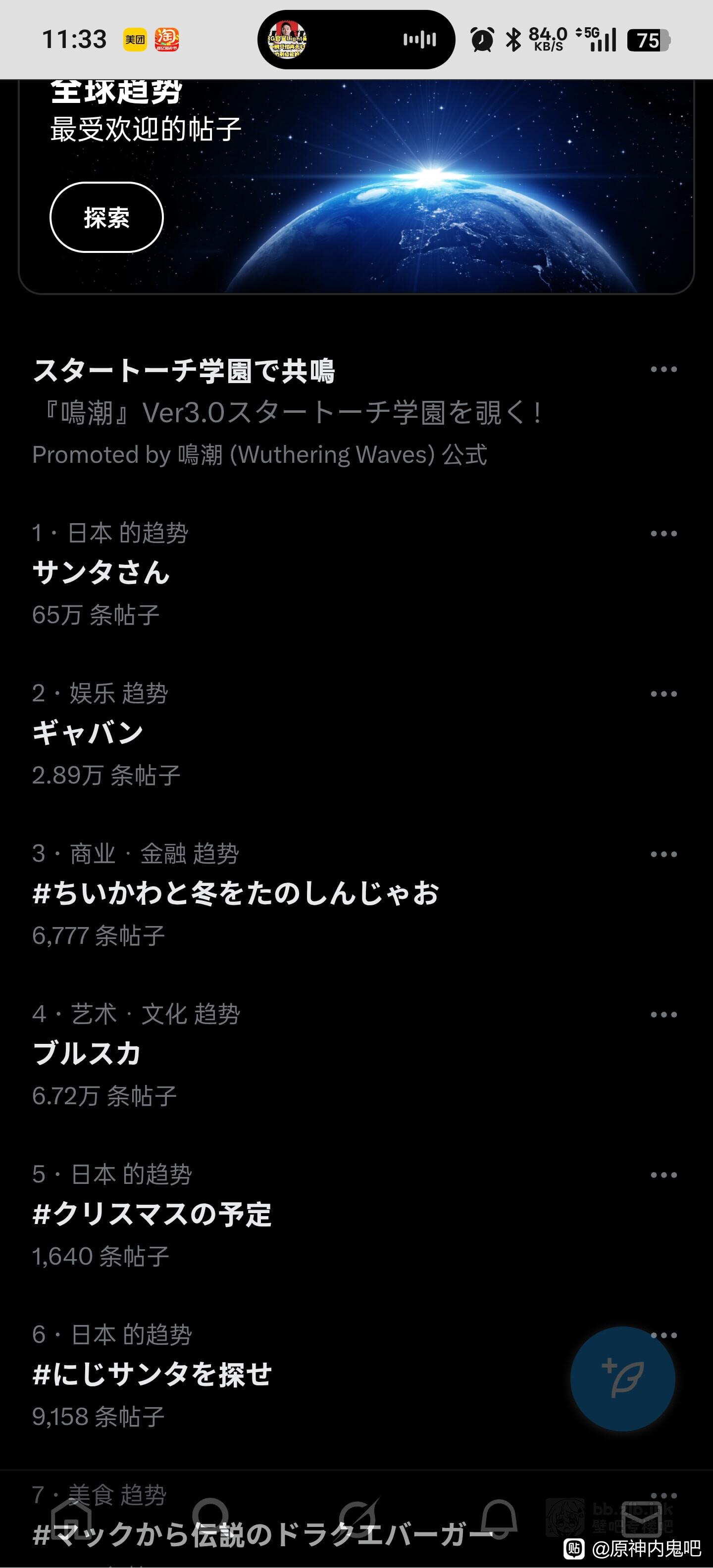View the trend サンタさん
The width and height of the screenshot is (713, 1568).
pyautogui.click(x=101, y=573)
